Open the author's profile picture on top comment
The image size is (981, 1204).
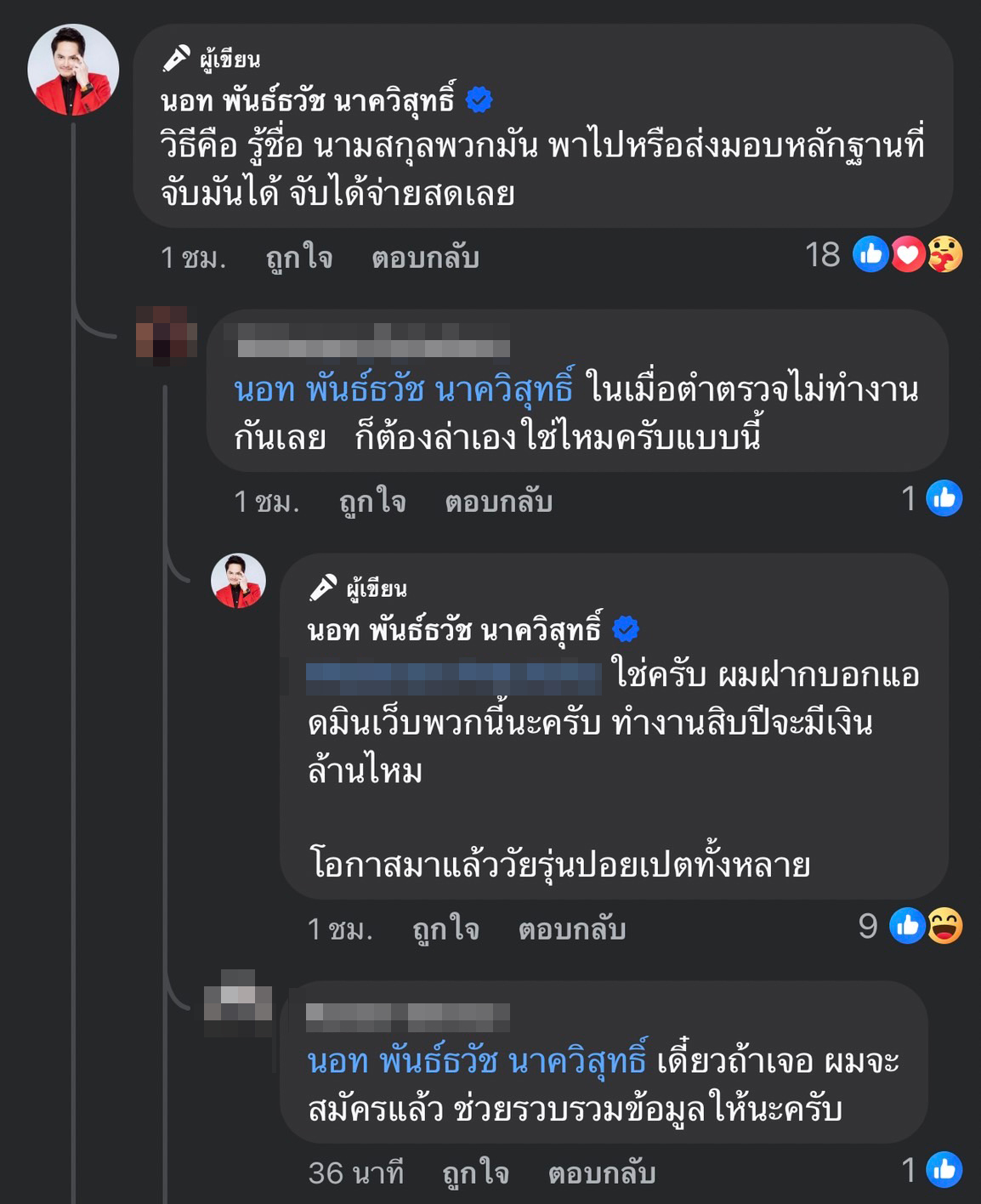tap(73, 70)
